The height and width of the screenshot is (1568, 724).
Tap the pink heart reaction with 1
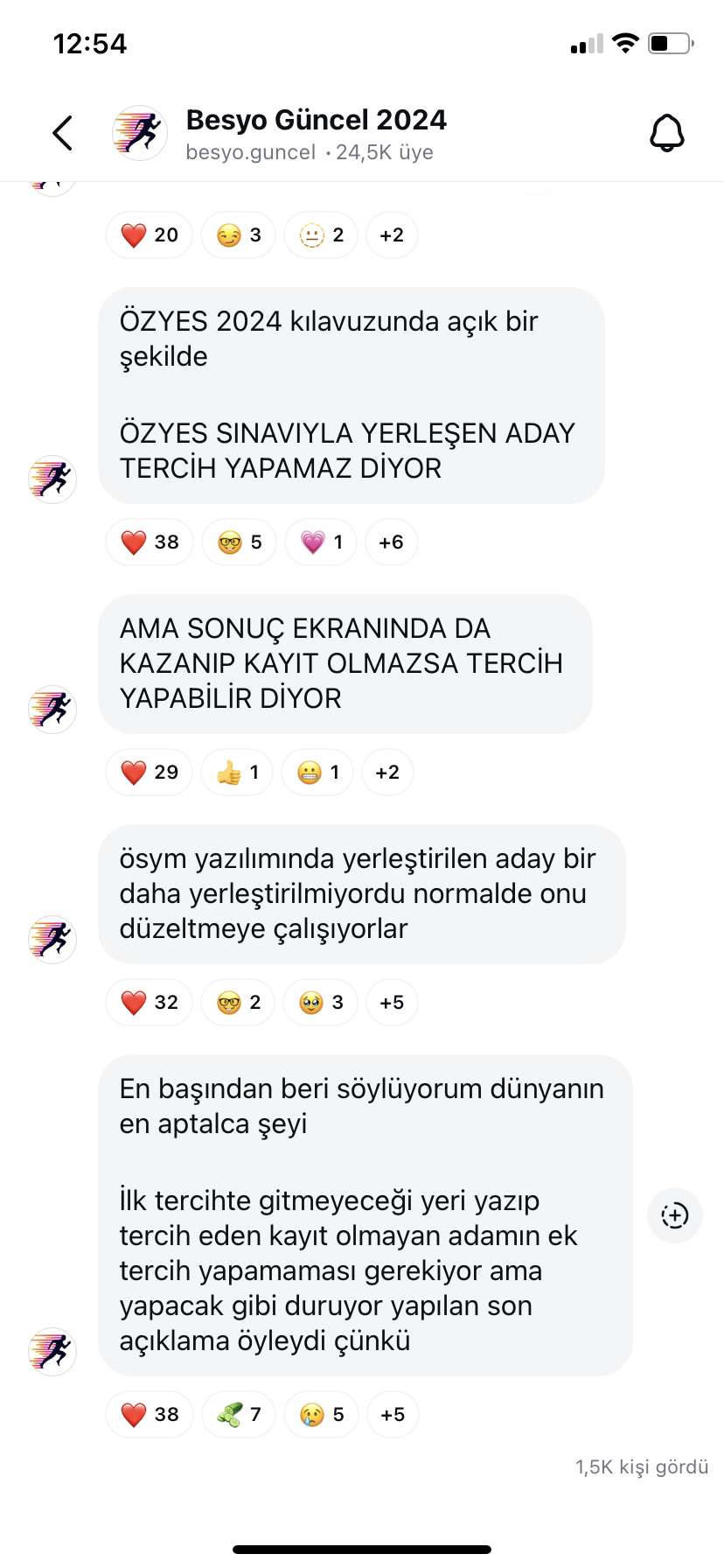[x=321, y=542]
